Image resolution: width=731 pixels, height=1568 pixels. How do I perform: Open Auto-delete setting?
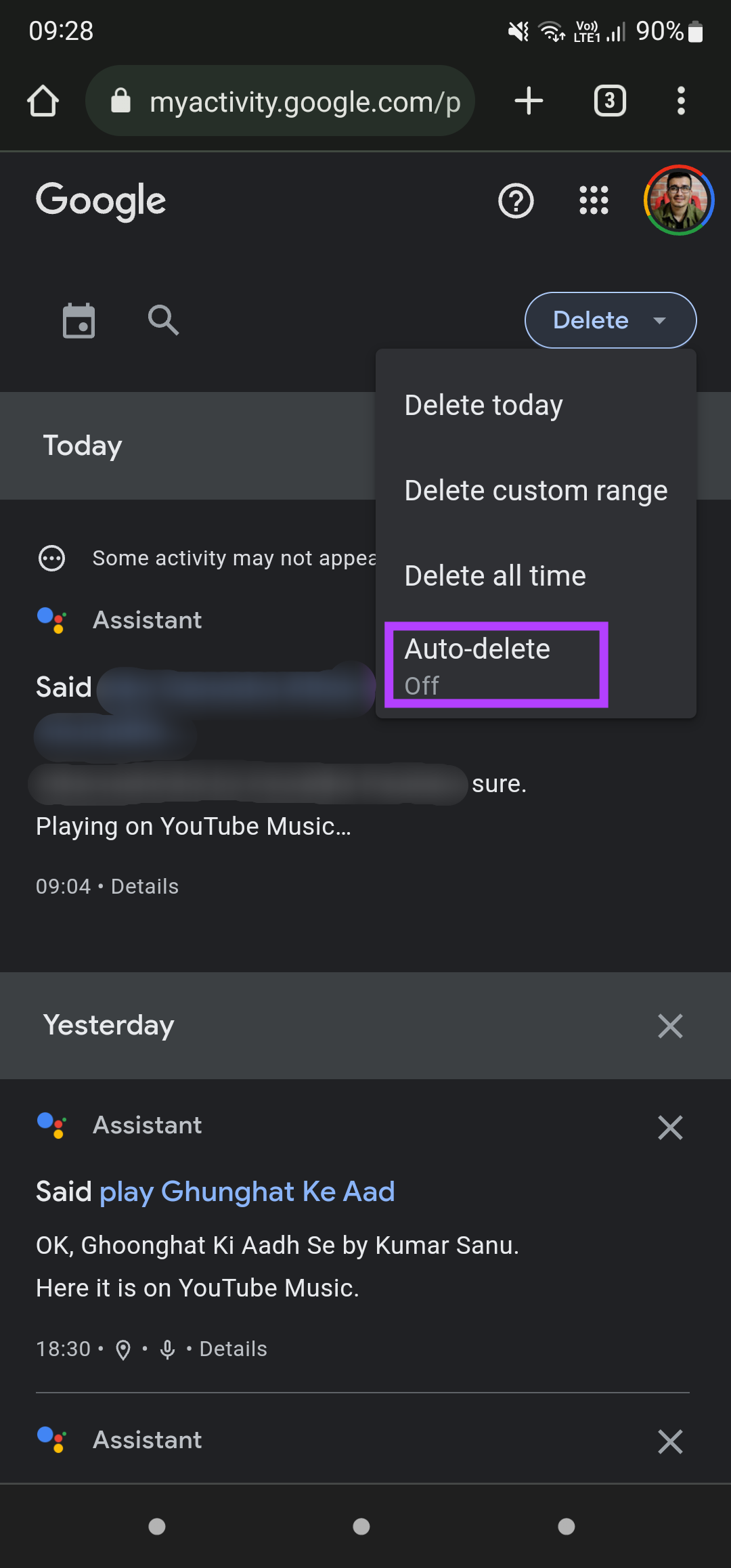[x=496, y=665]
